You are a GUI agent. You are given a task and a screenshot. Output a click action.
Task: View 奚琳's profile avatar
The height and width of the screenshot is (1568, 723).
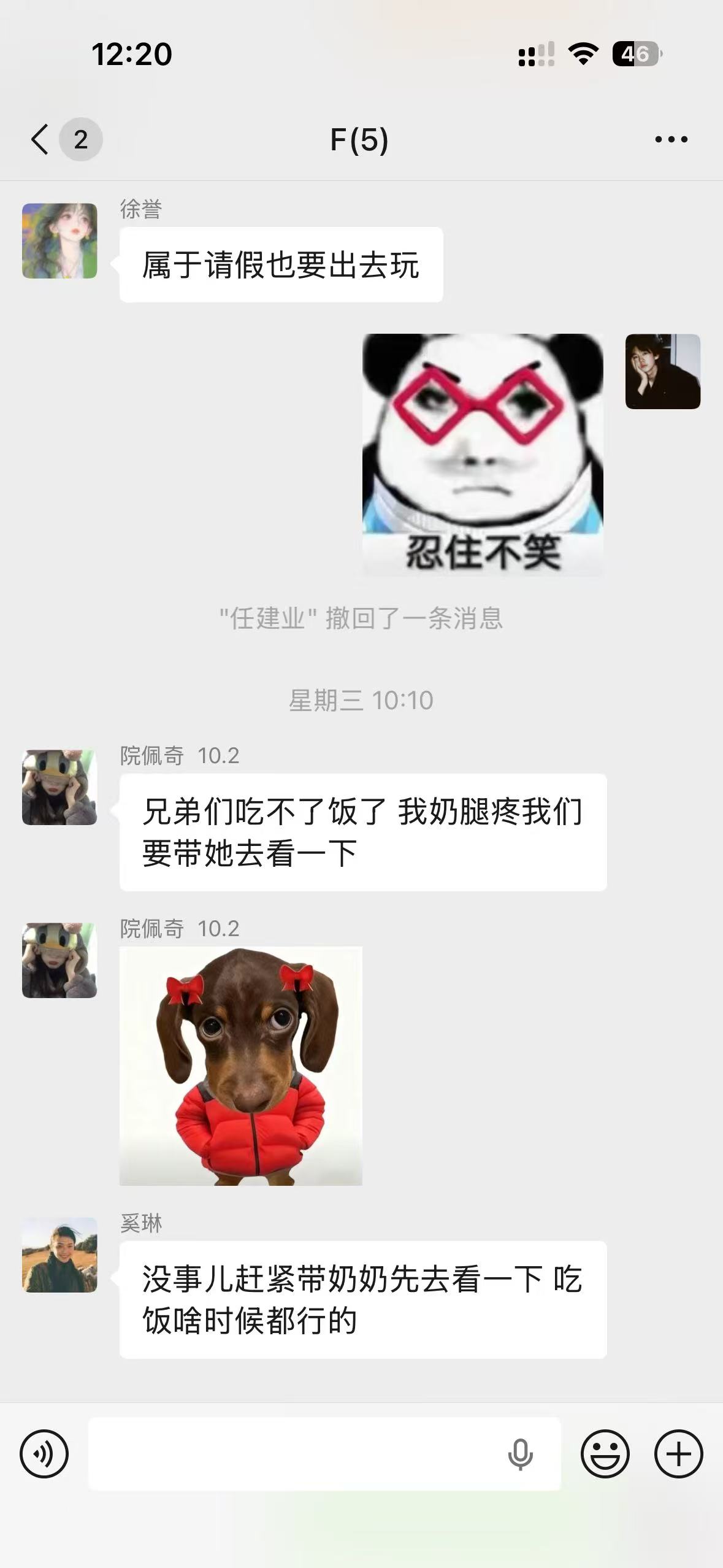pos(59,1255)
